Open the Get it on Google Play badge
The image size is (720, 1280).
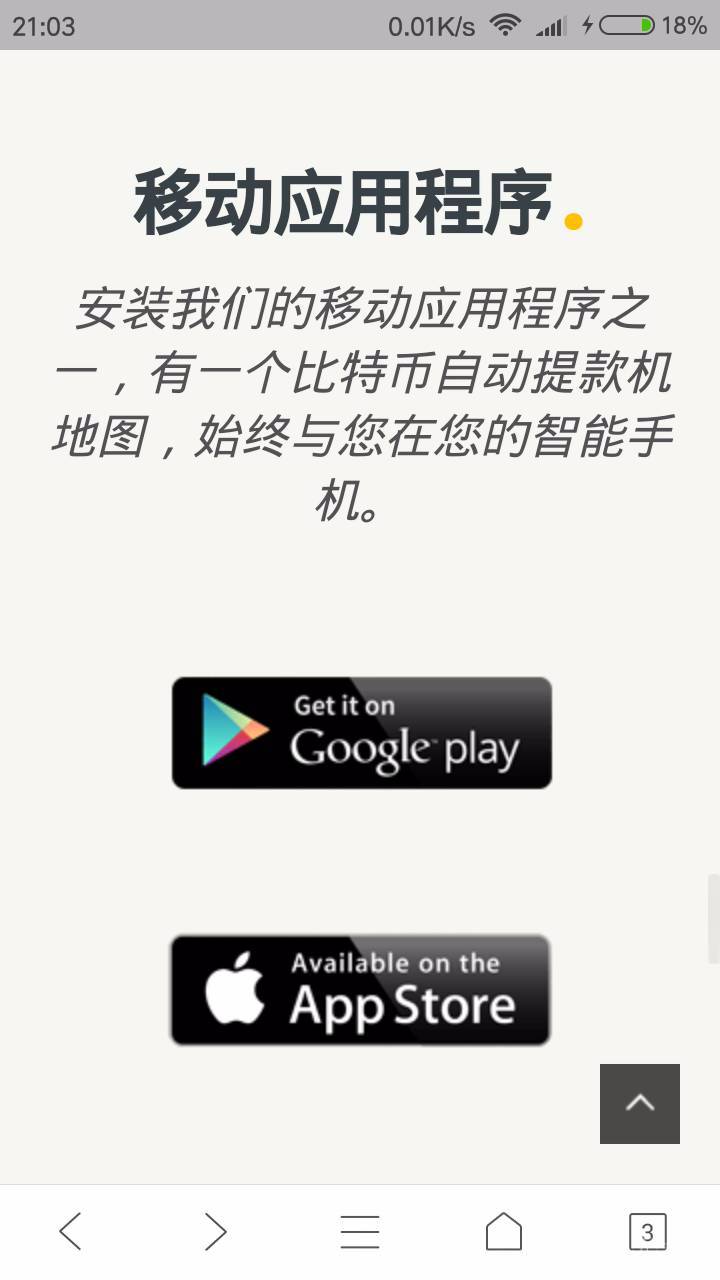(x=361, y=732)
